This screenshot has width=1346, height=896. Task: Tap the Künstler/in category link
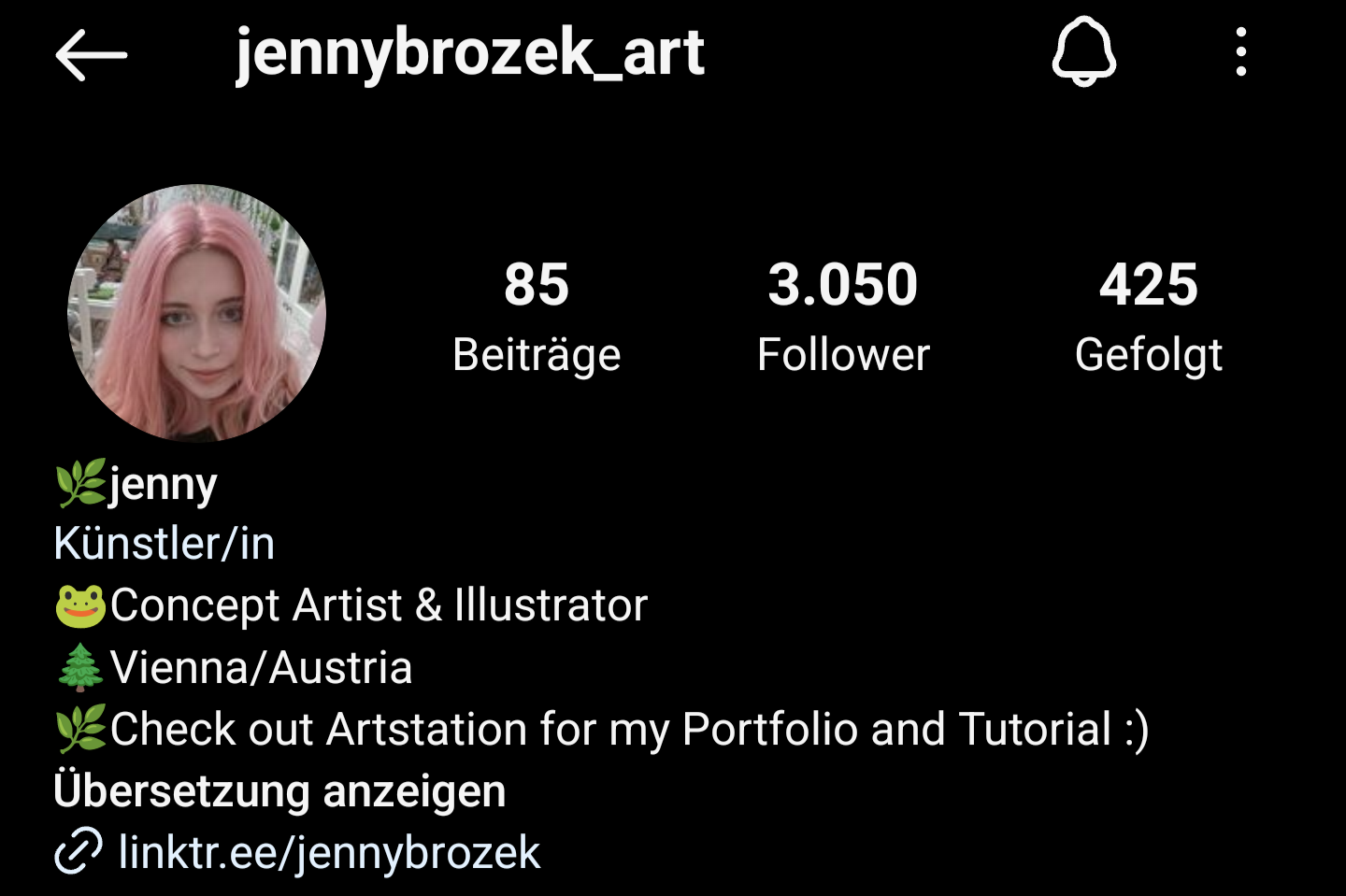pos(165,544)
